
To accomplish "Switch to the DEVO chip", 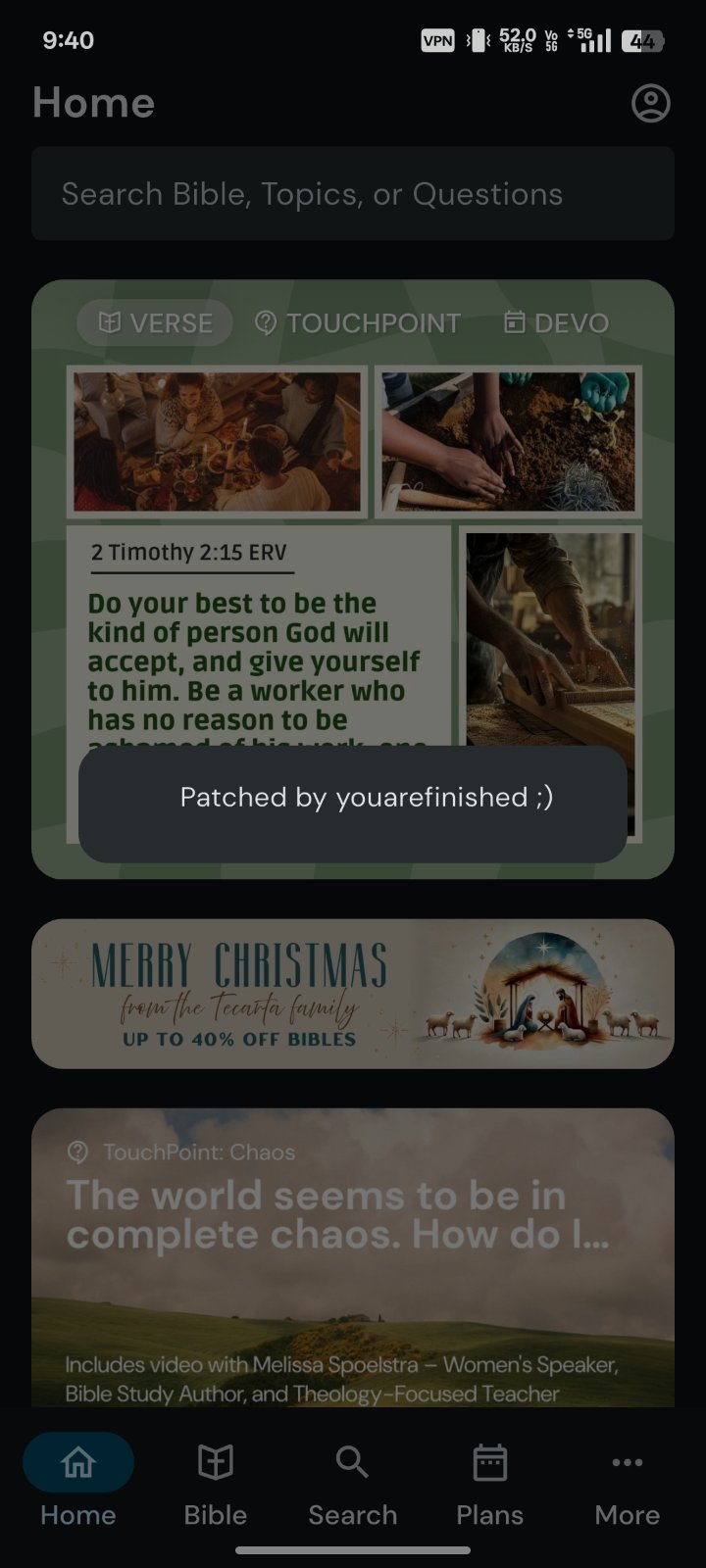I will click(x=556, y=322).
